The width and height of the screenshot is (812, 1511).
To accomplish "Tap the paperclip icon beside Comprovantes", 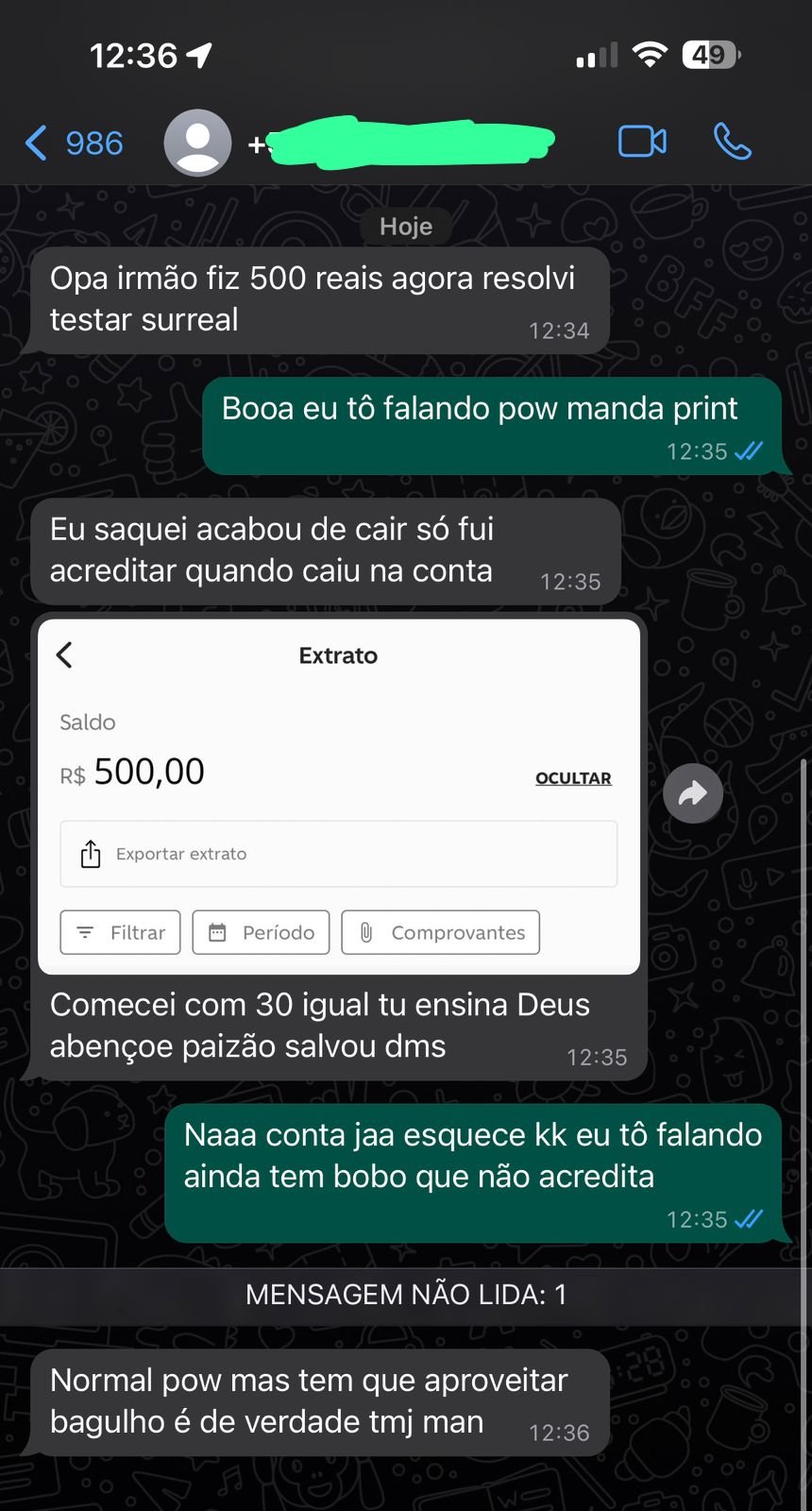I will 368,932.
